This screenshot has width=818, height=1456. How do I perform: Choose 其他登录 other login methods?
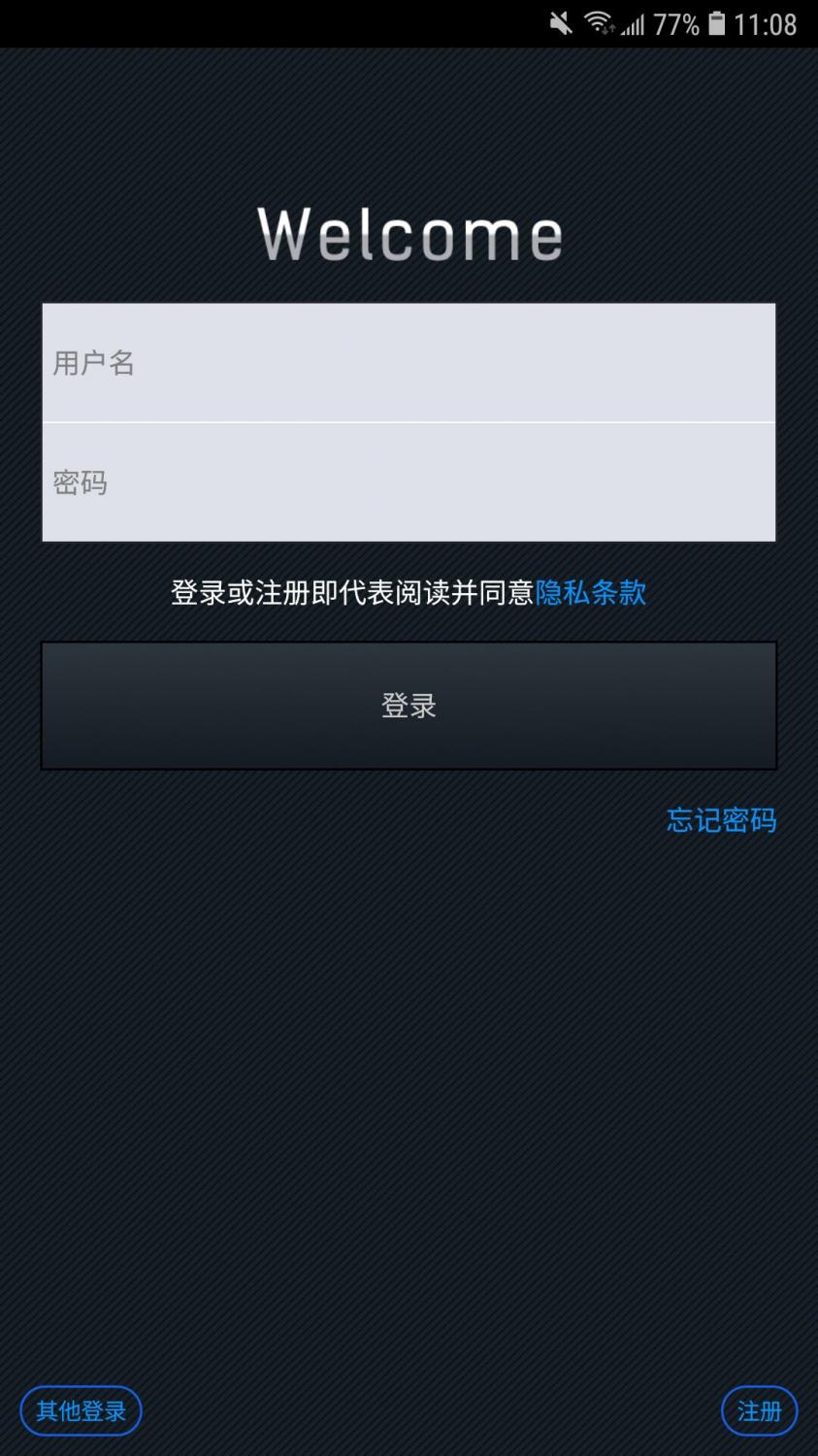(82, 1410)
